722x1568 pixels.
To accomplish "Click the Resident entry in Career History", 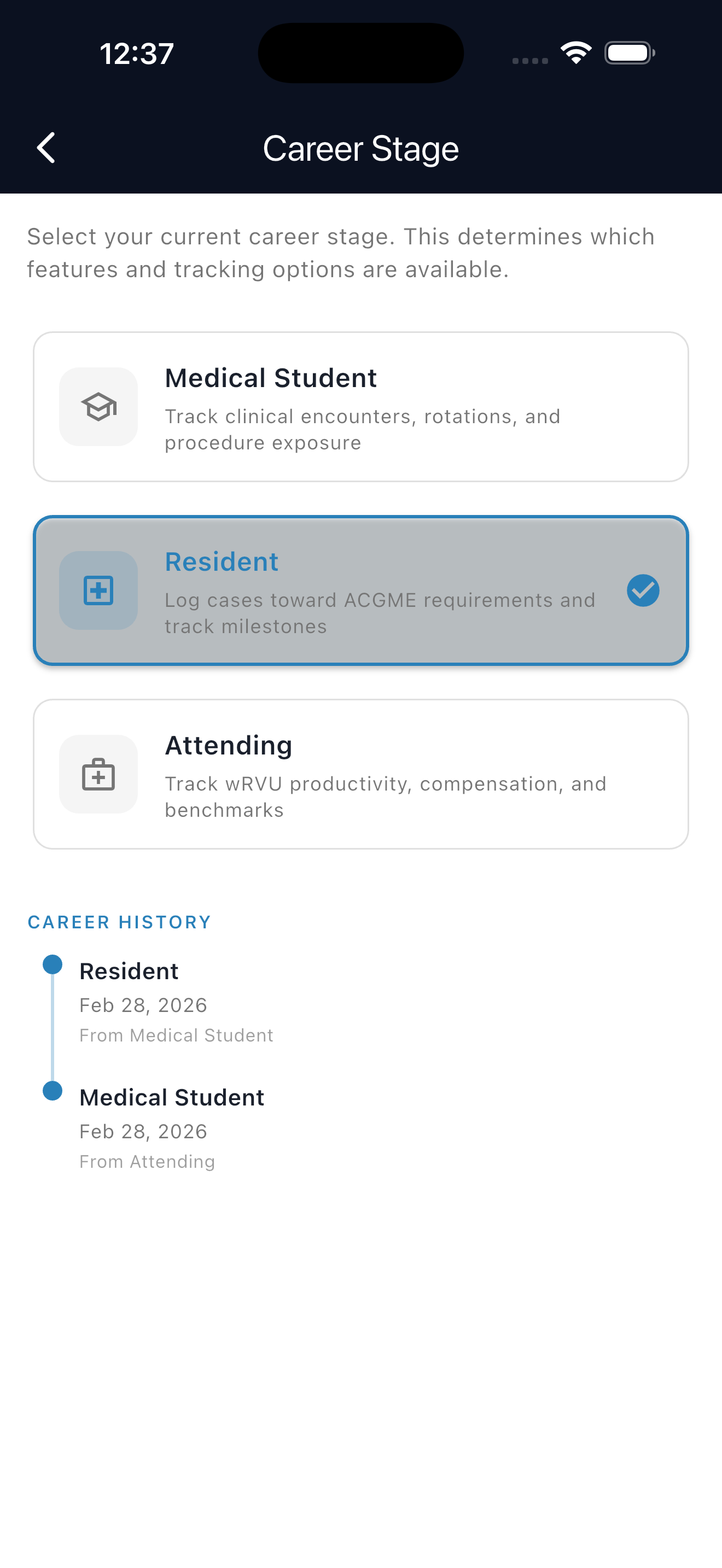I will click(129, 971).
